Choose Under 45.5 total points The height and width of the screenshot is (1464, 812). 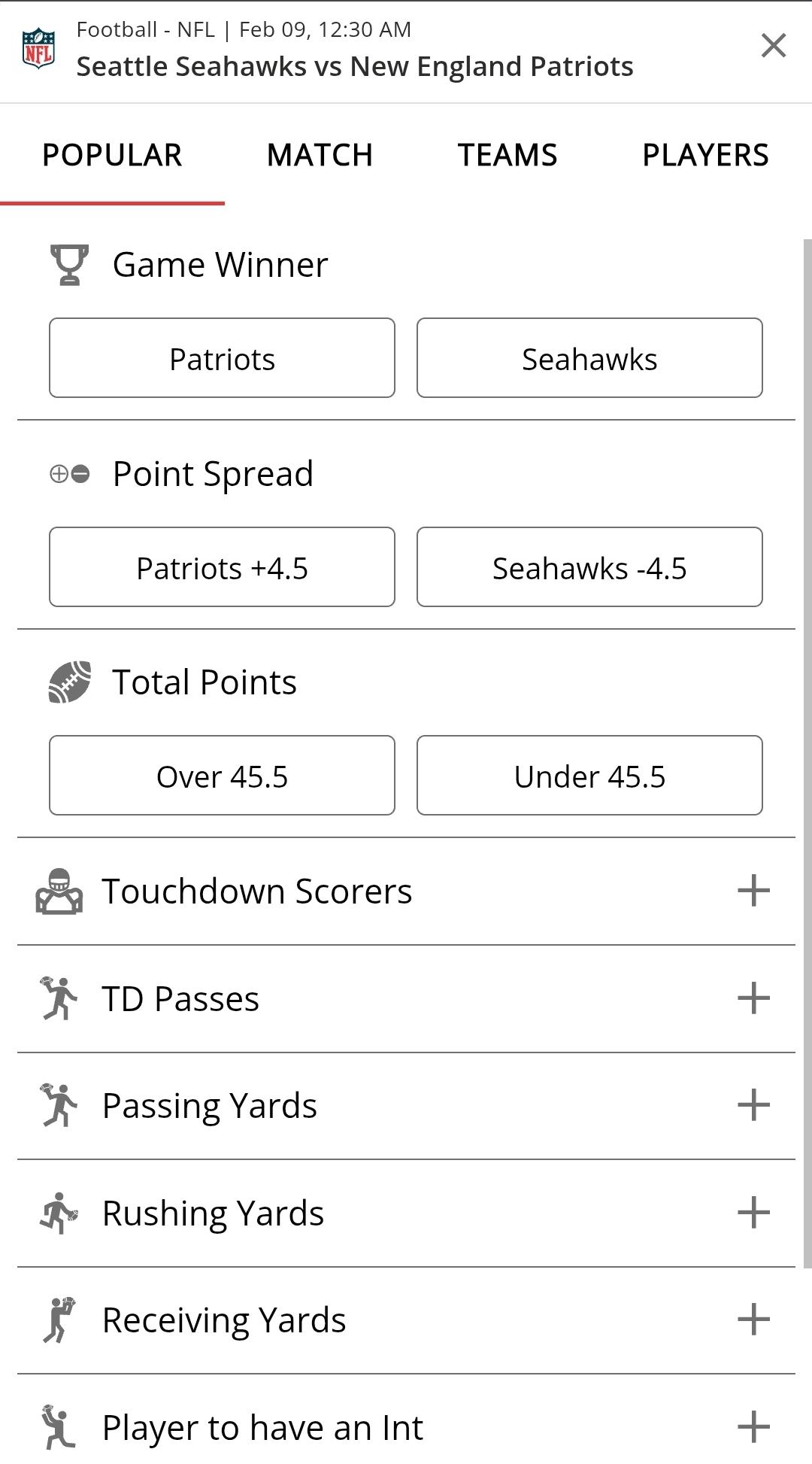pyautogui.click(x=589, y=776)
